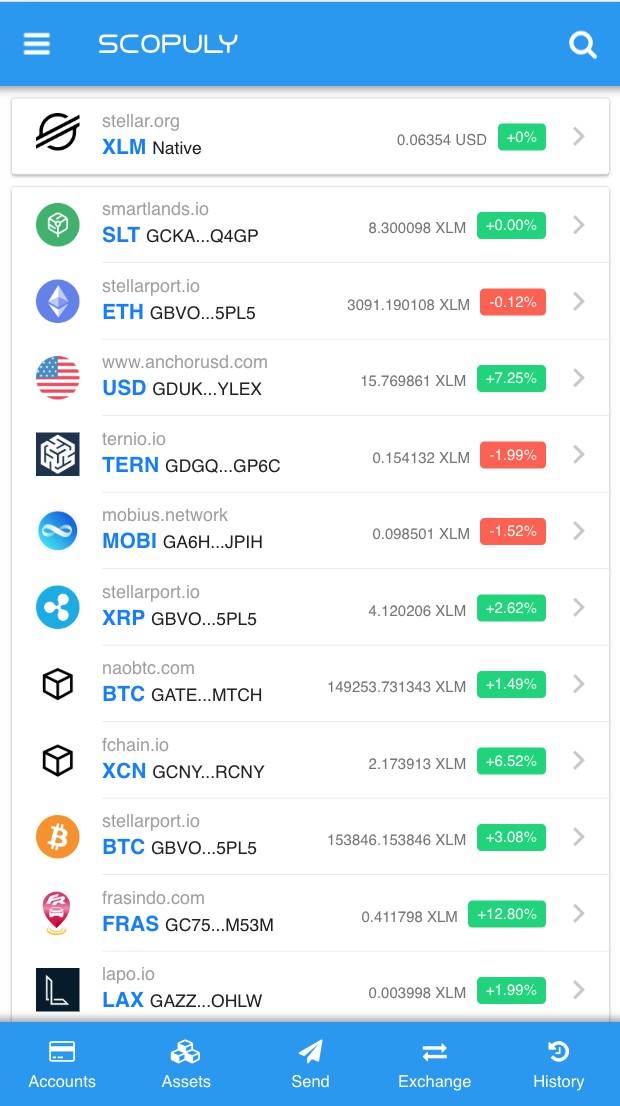
Task: Switch to the Accounts tab
Action: click(x=62, y=1064)
